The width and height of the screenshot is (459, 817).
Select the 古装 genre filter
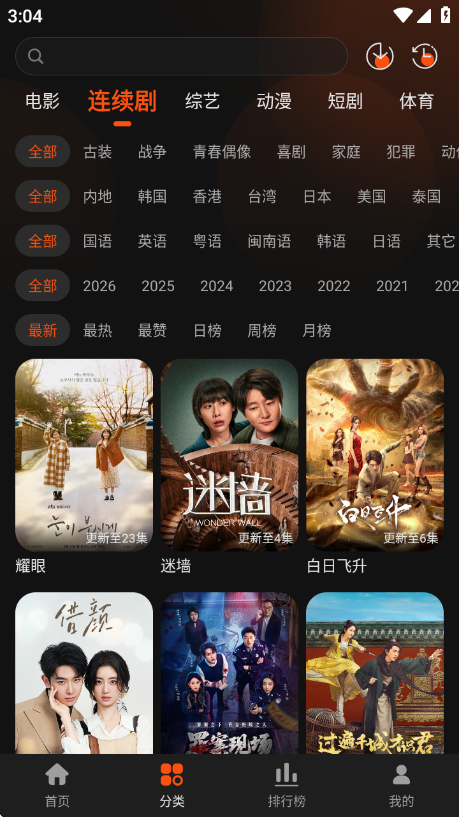pos(97,152)
